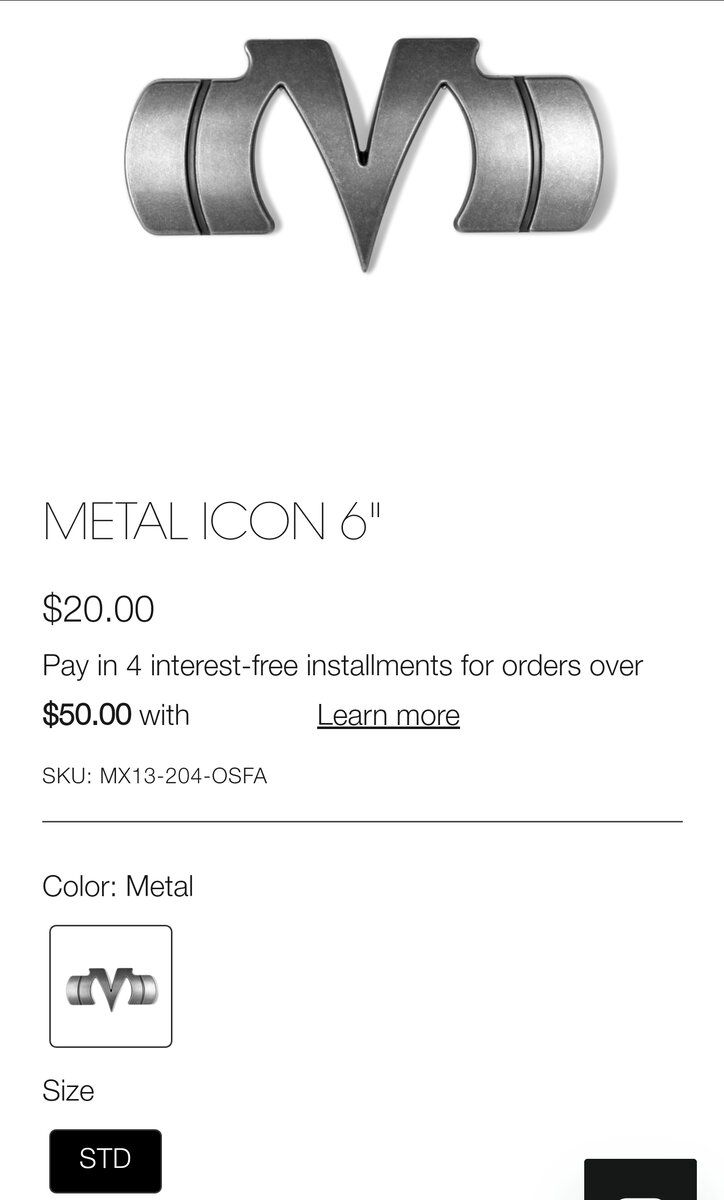724x1200 pixels.
Task: Open the black chat widget button
Action: [640, 1182]
